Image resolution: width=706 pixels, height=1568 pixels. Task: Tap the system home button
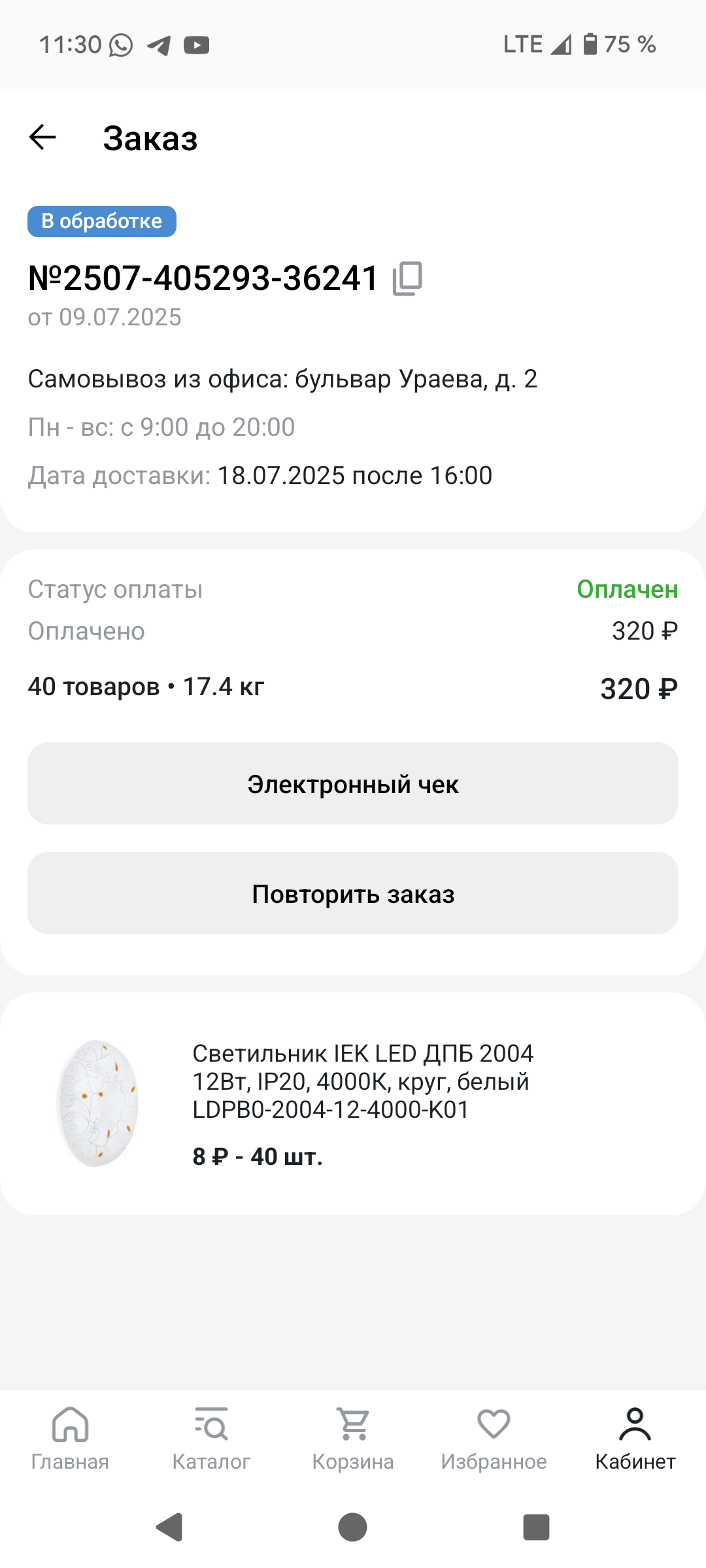point(353,1527)
